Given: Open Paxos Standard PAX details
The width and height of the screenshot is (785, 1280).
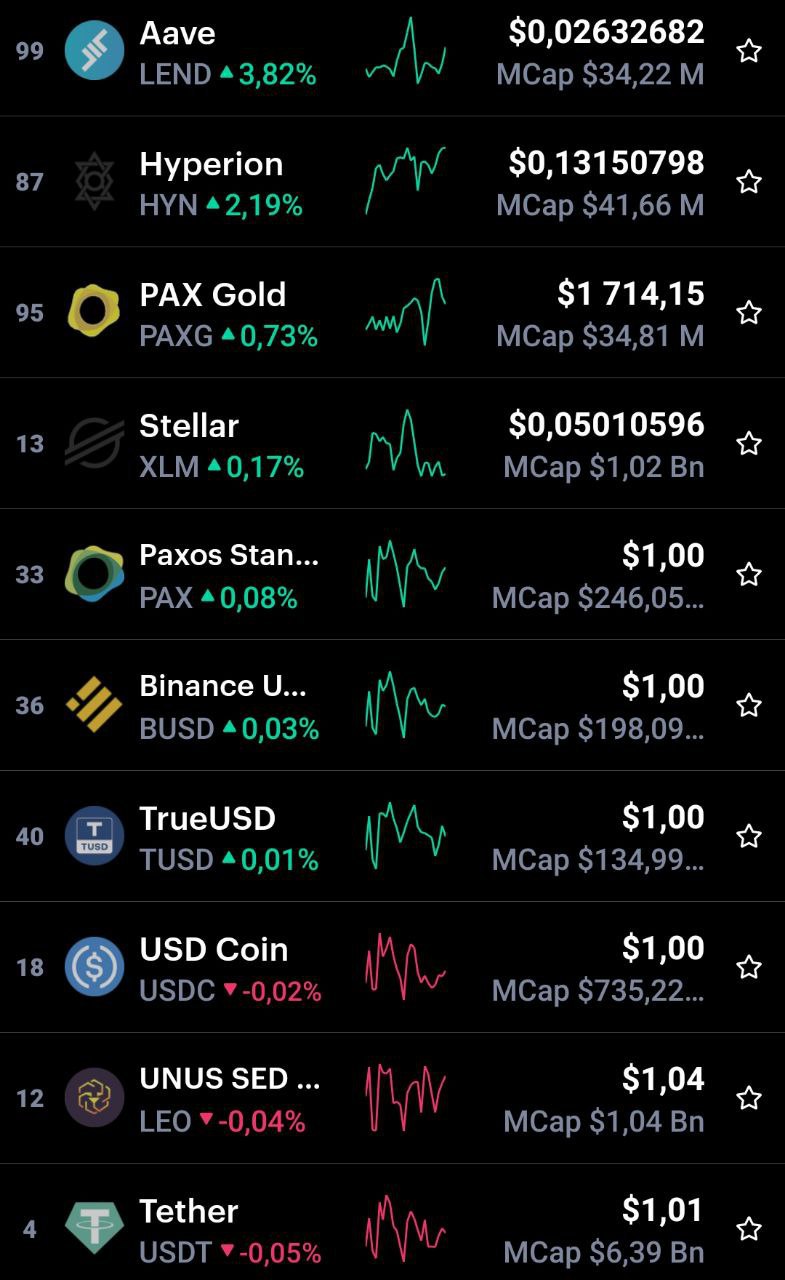Looking at the screenshot, I should pos(392,575).
